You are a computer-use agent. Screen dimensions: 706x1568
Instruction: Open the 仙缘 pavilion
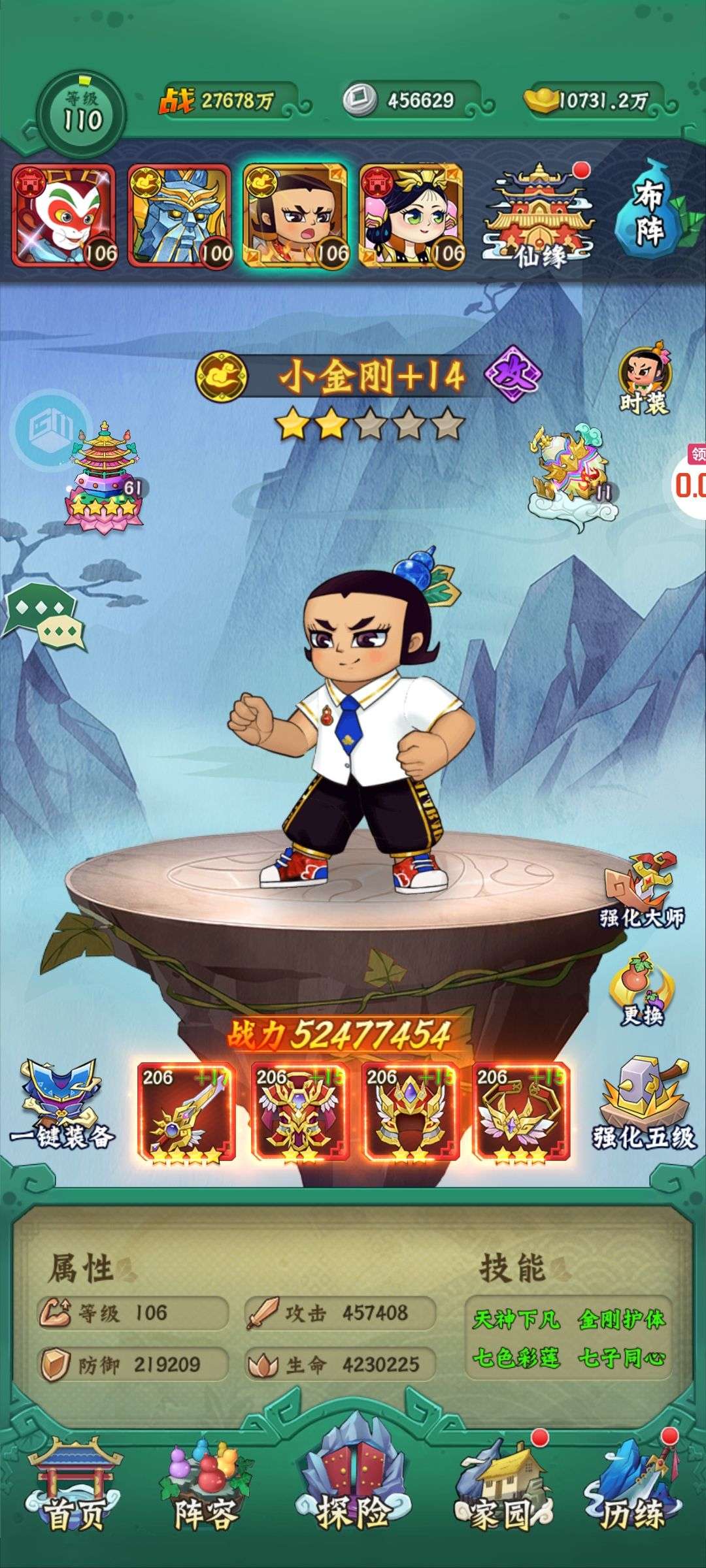pyautogui.click(x=539, y=216)
